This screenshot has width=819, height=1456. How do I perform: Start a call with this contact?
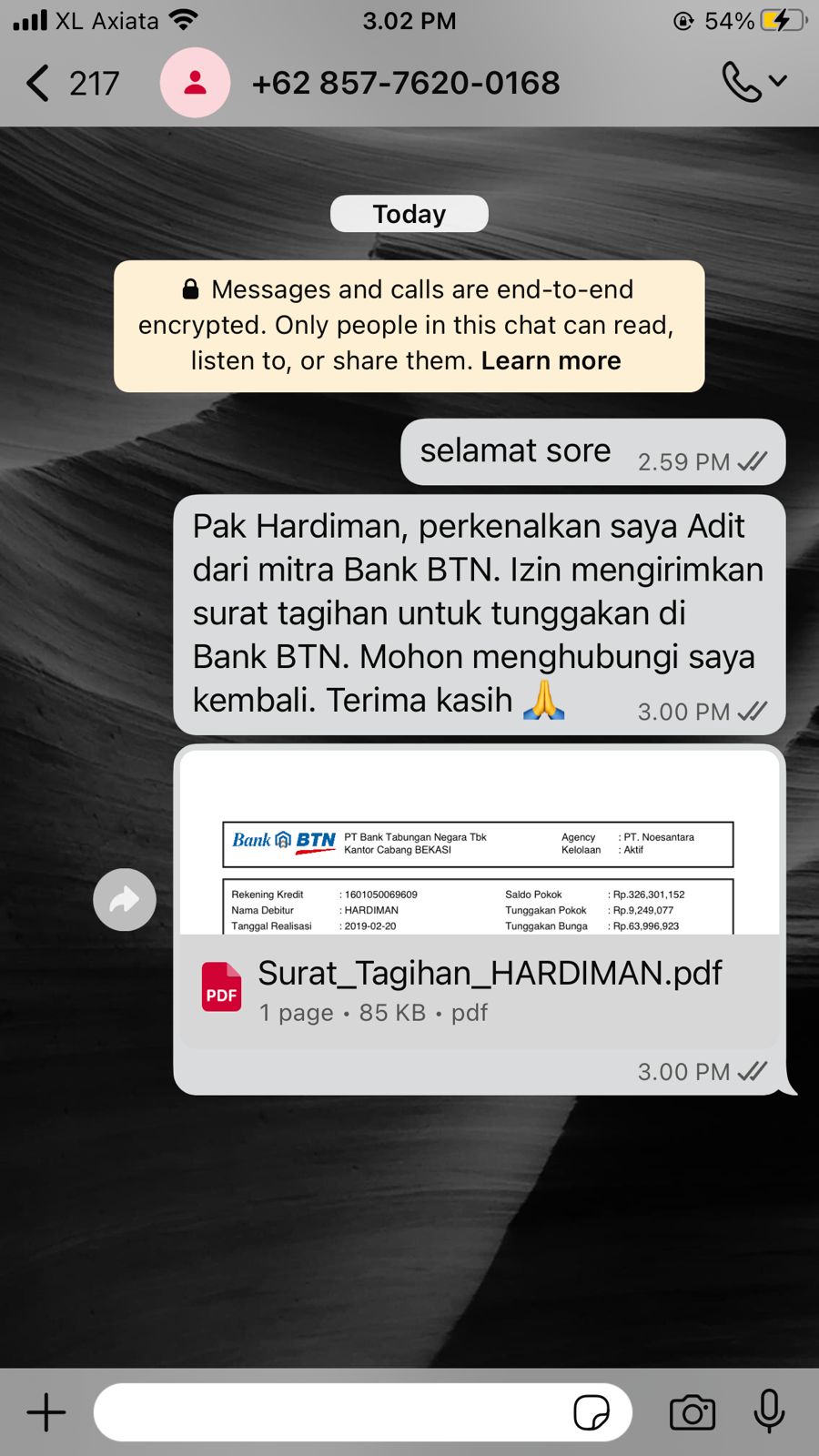(x=741, y=82)
